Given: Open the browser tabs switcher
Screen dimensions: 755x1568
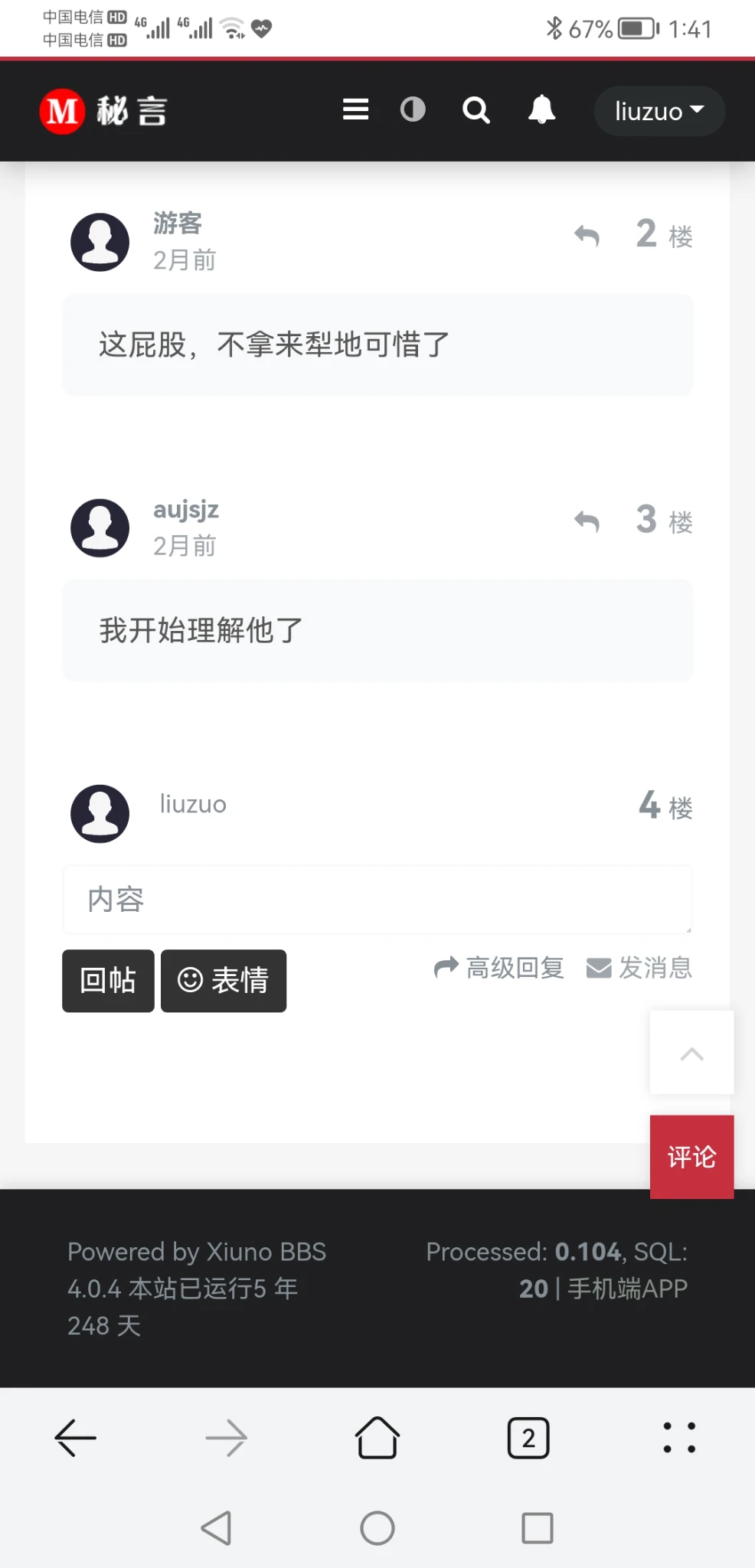Looking at the screenshot, I should click(528, 1438).
